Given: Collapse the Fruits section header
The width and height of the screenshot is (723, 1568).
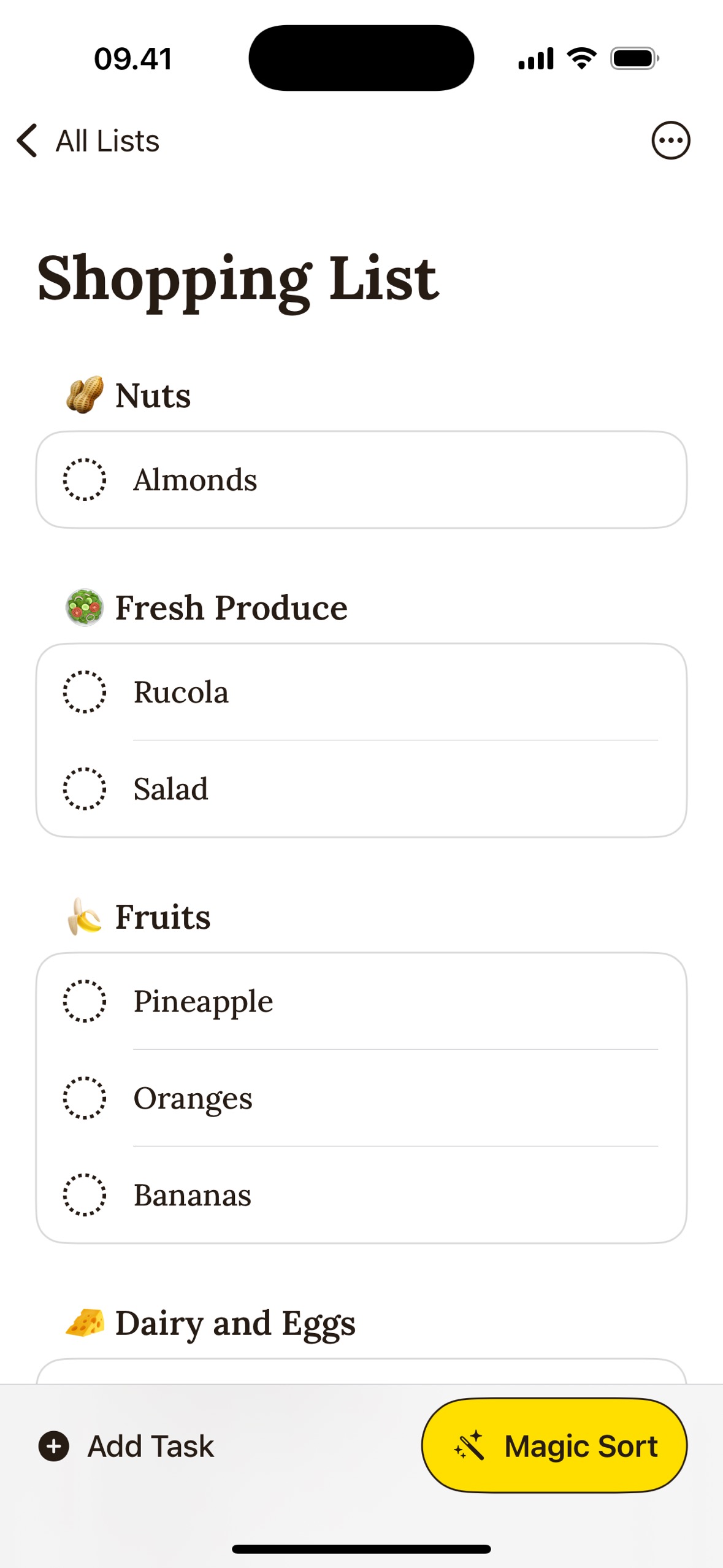Looking at the screenshot, I should [163, 917].
